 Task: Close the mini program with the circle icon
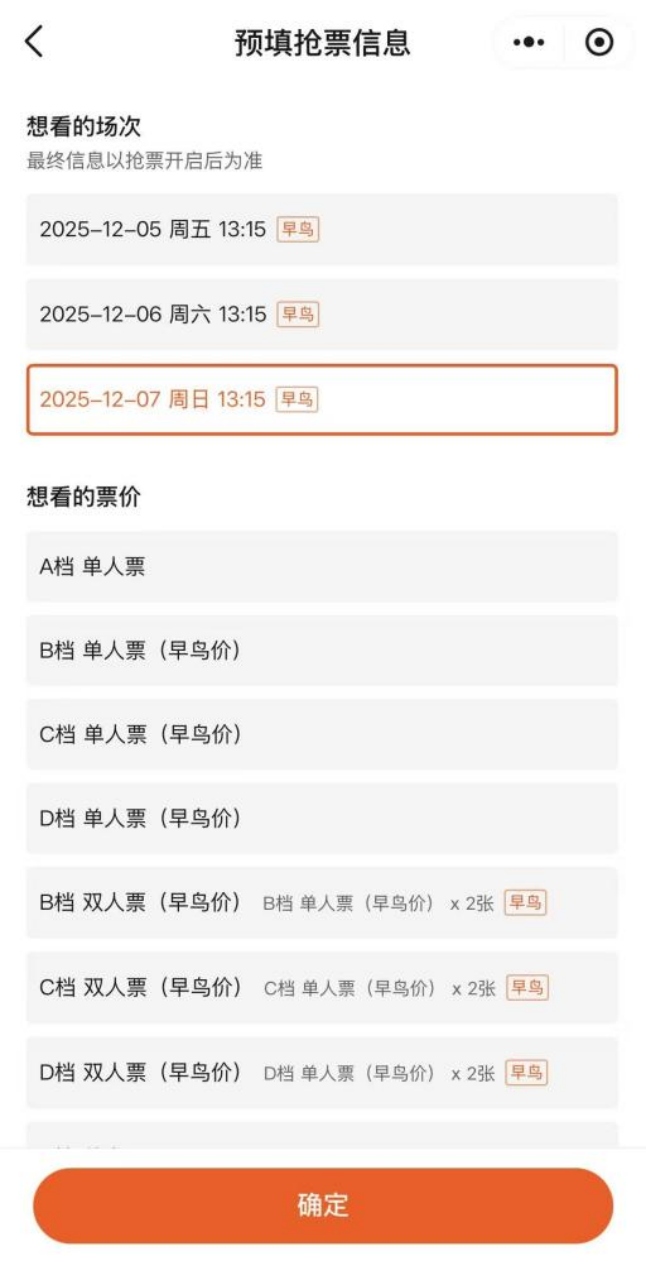point(598,43)
